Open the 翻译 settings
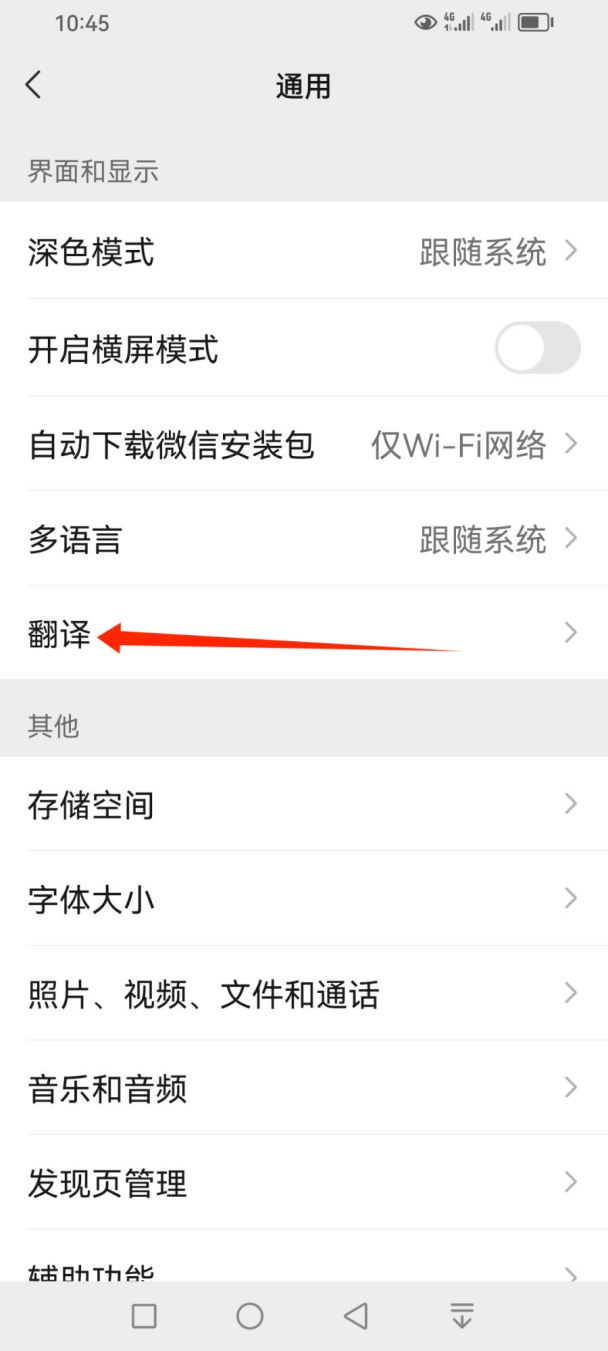The image size is (608, 1351). (304, 633)
